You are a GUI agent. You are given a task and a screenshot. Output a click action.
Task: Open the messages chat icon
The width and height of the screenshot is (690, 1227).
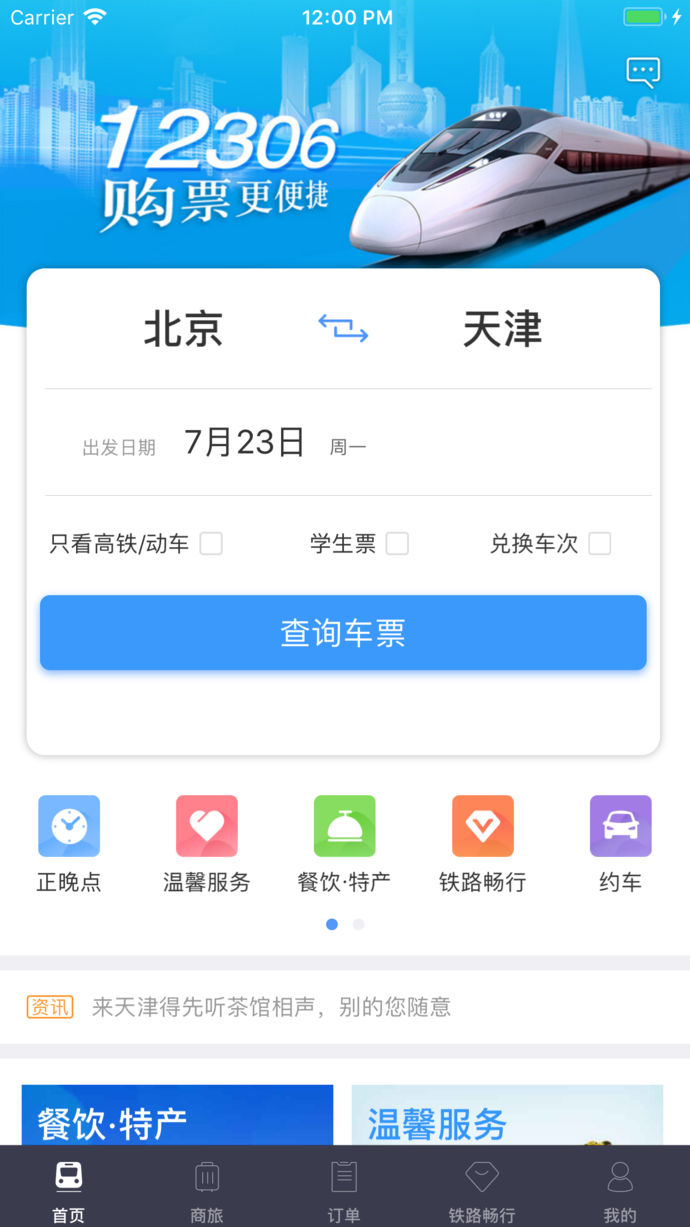point(643,71)
